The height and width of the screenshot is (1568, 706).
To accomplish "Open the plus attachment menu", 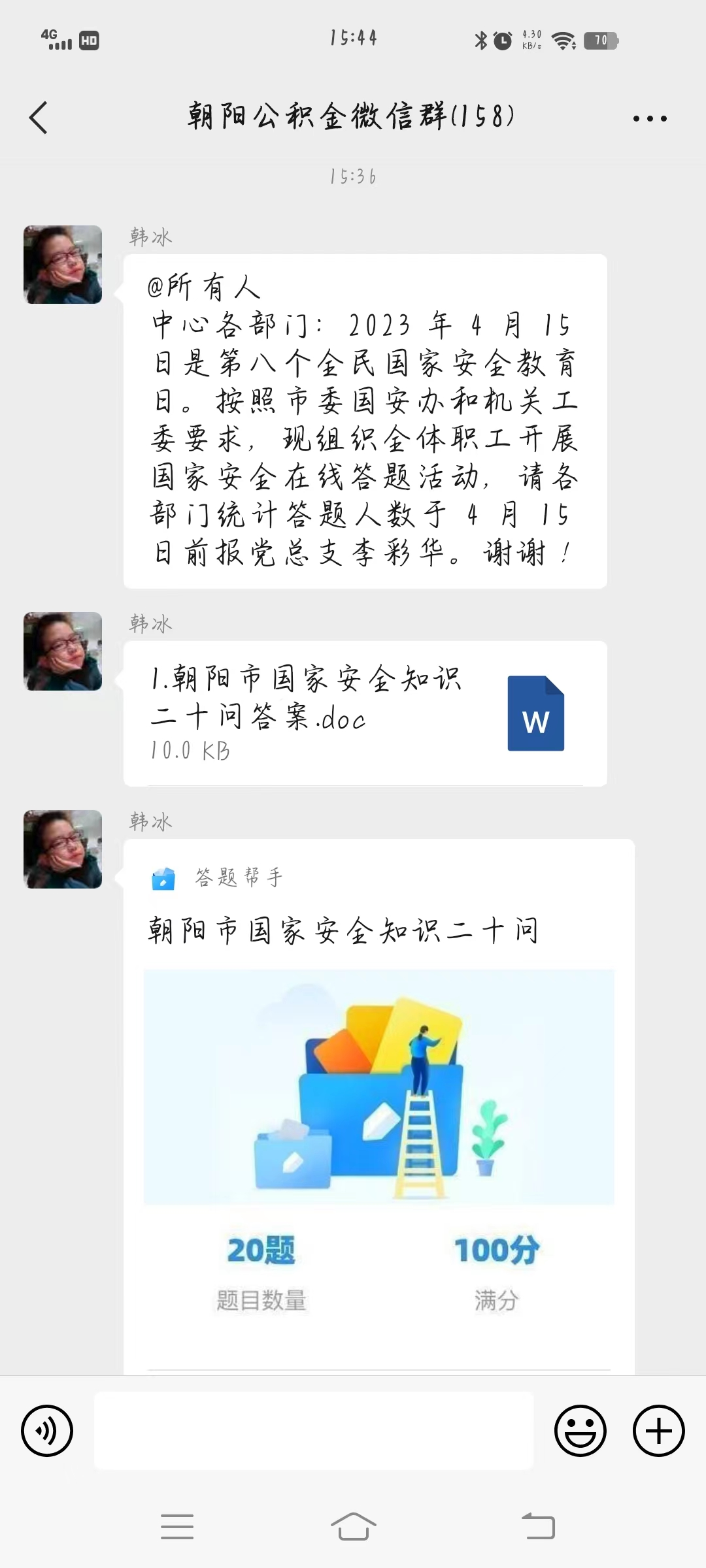I will [x=658, y=1430].
